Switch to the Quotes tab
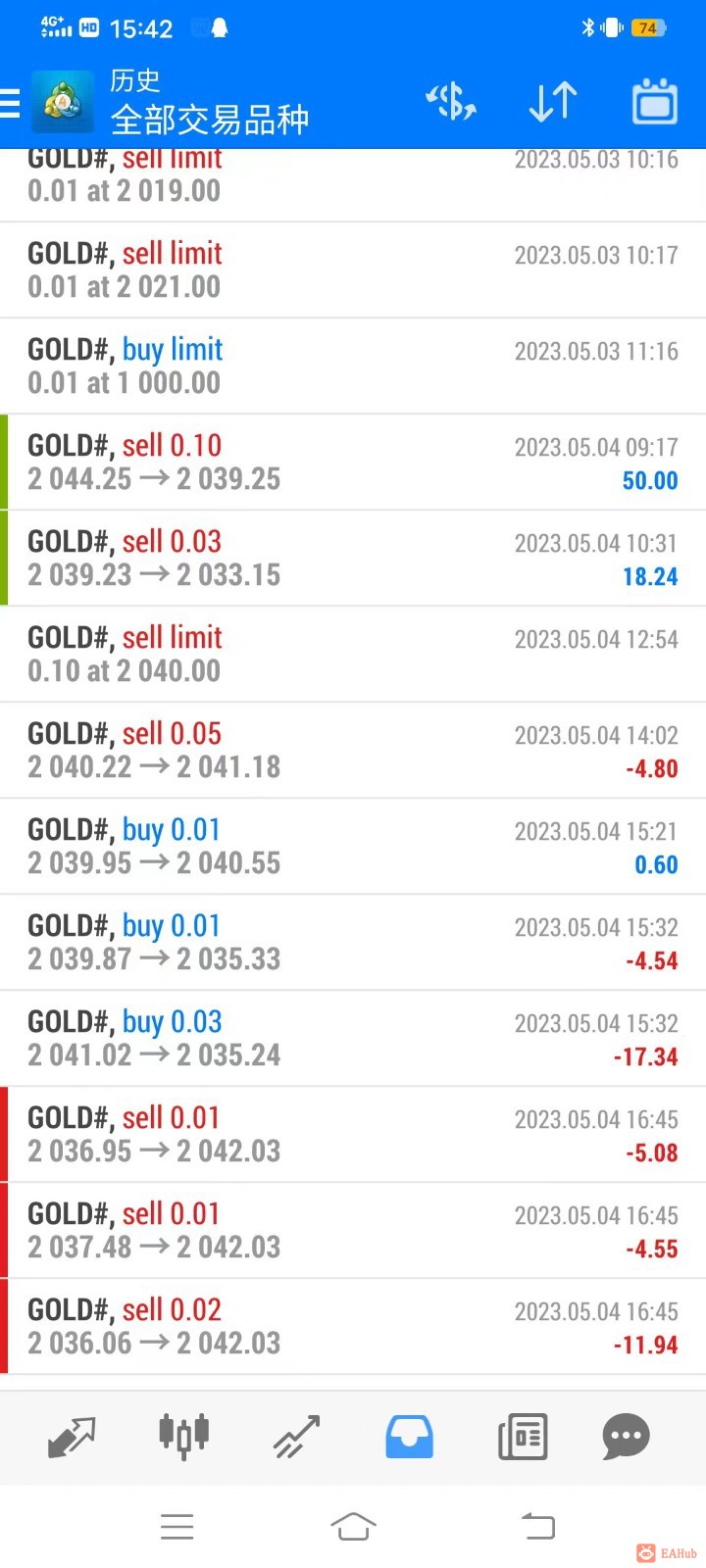Screen dimensions: 706x1568 (72, 1437)
